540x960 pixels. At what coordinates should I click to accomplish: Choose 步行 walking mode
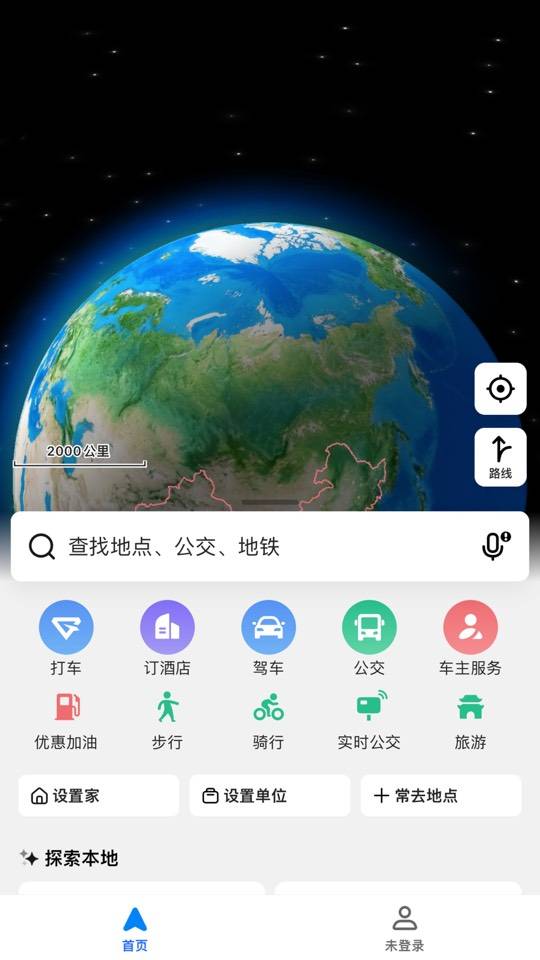coord(167,721)
